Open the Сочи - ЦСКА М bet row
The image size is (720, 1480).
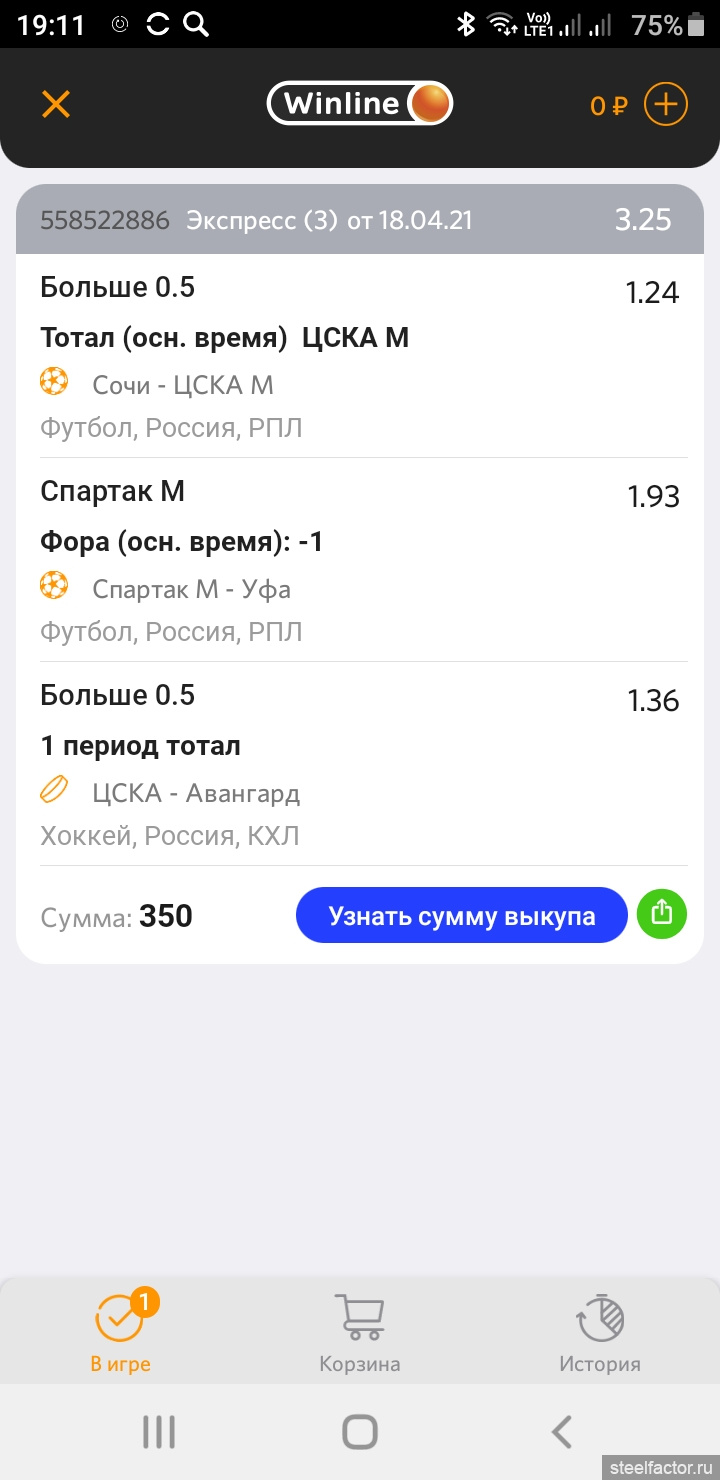coord(360,357)
